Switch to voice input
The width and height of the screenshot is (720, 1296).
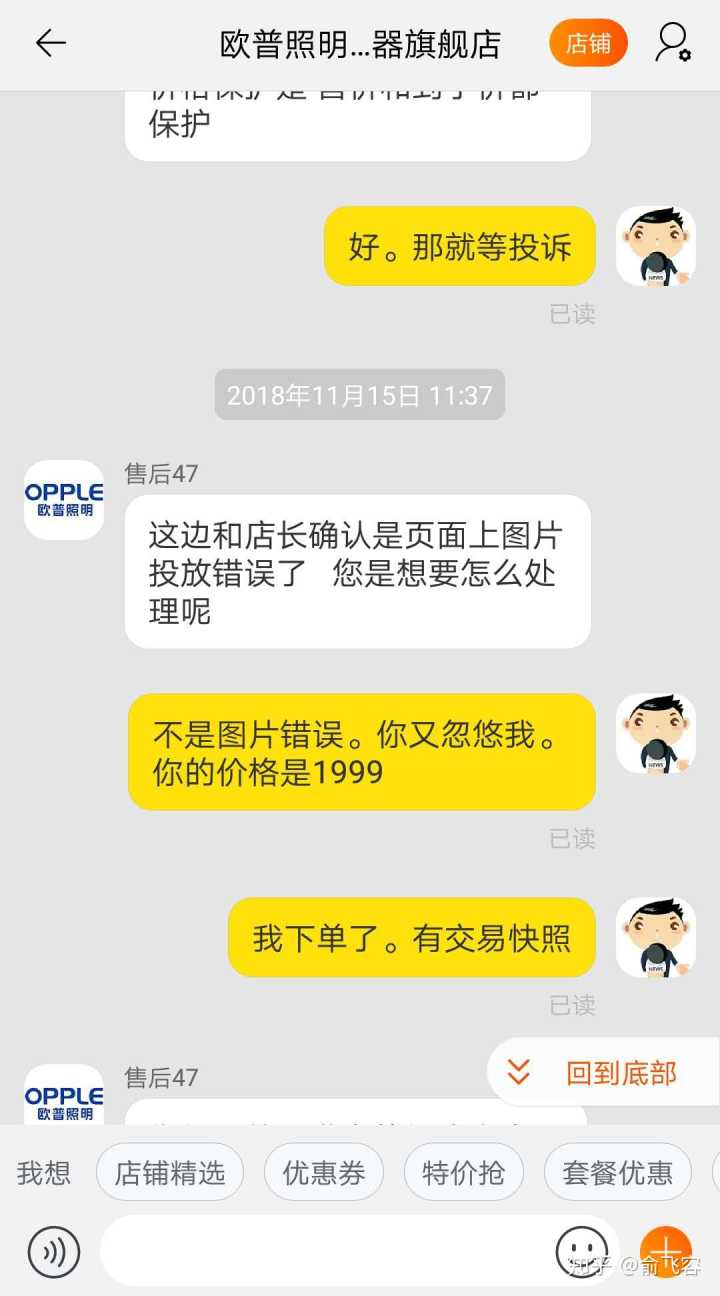coord(53,1251)
